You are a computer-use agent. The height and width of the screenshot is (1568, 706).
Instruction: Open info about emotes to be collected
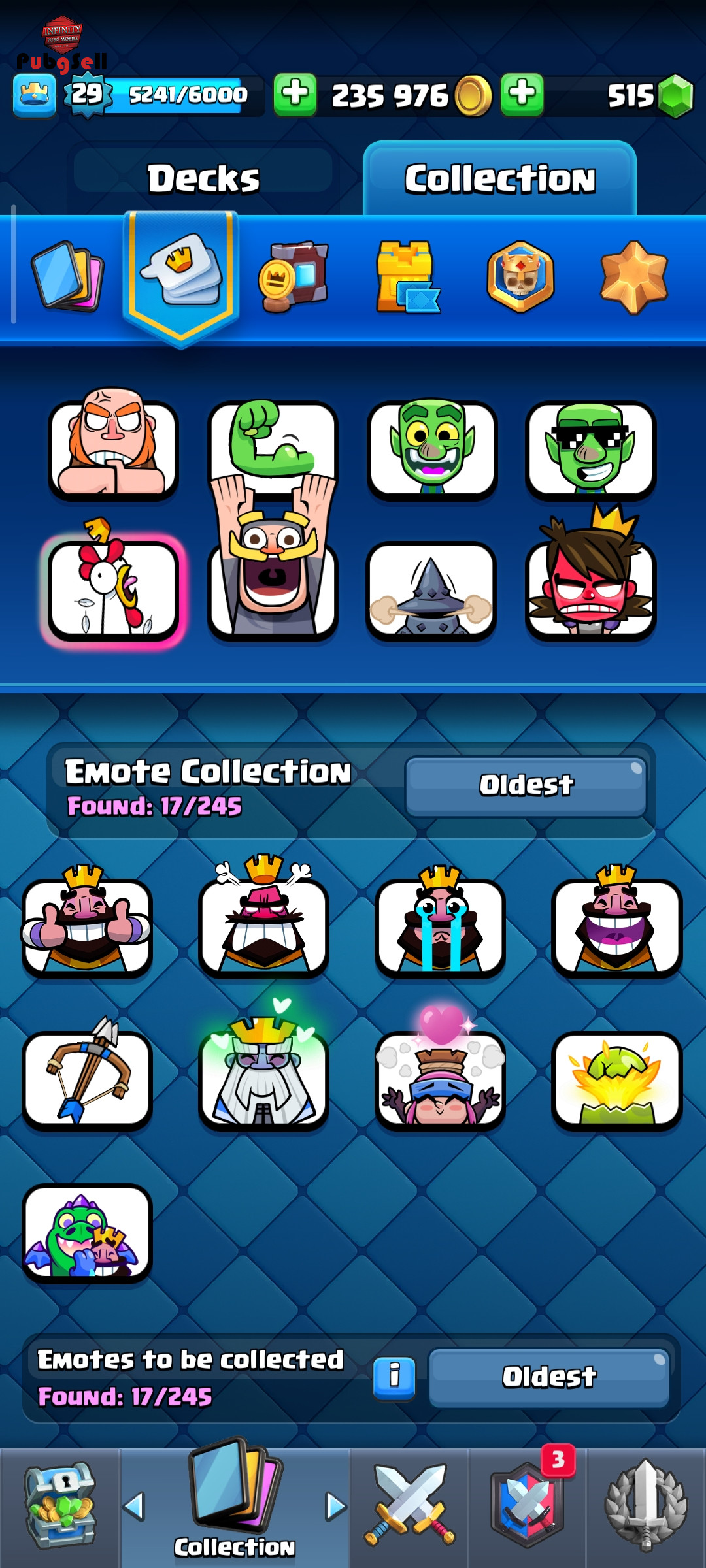pos(394,1377)
